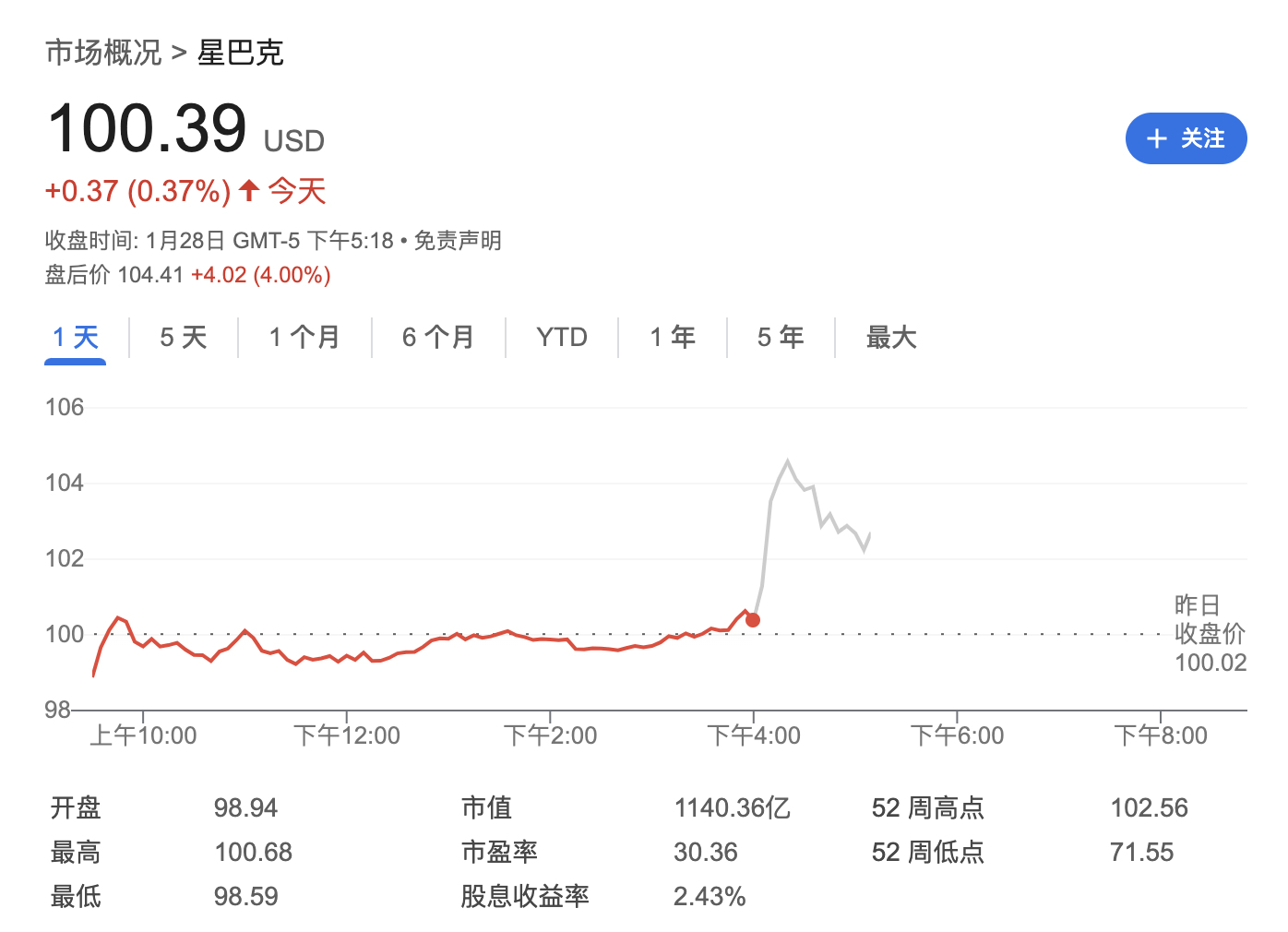
Task: Open the 免责声明 disclaimer link
Action: coord(458,241)
